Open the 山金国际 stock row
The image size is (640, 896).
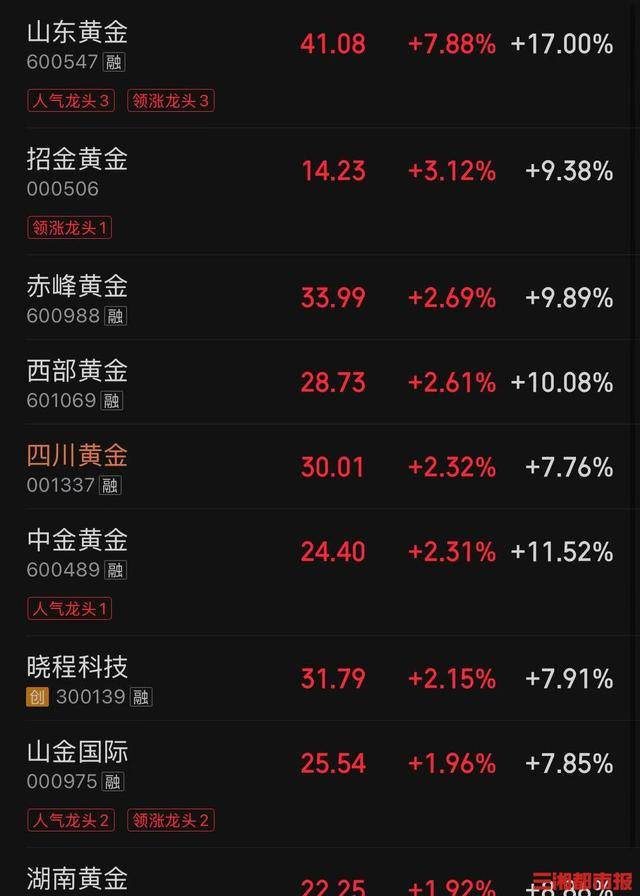tap(78, 753)
